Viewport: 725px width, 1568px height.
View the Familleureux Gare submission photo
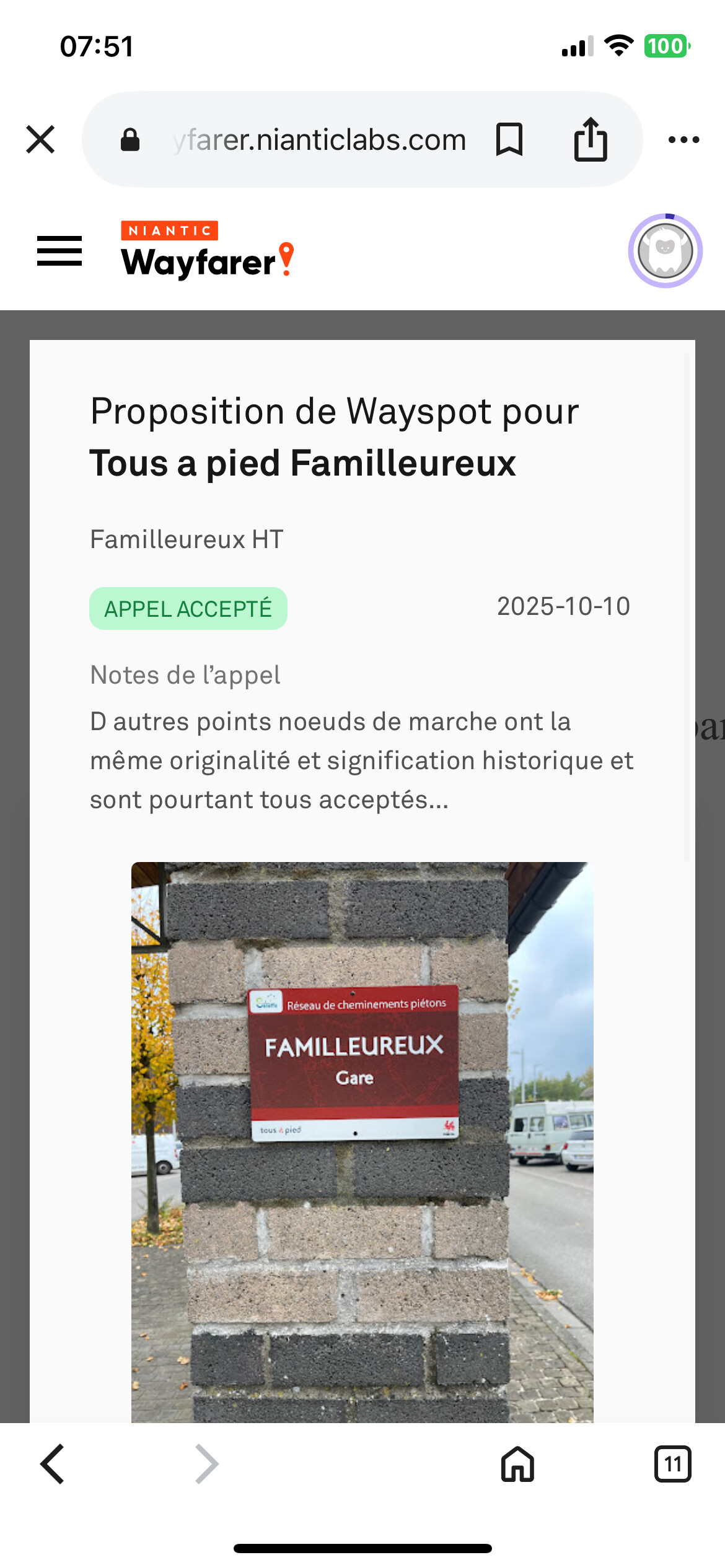tap(362, 1139)
